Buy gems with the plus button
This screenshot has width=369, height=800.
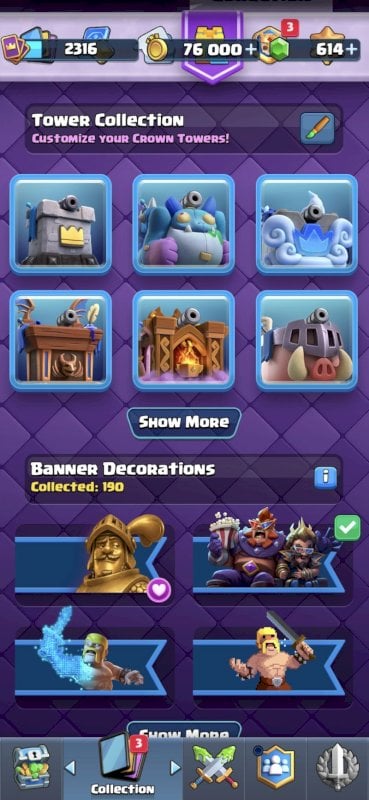[352, 49]
